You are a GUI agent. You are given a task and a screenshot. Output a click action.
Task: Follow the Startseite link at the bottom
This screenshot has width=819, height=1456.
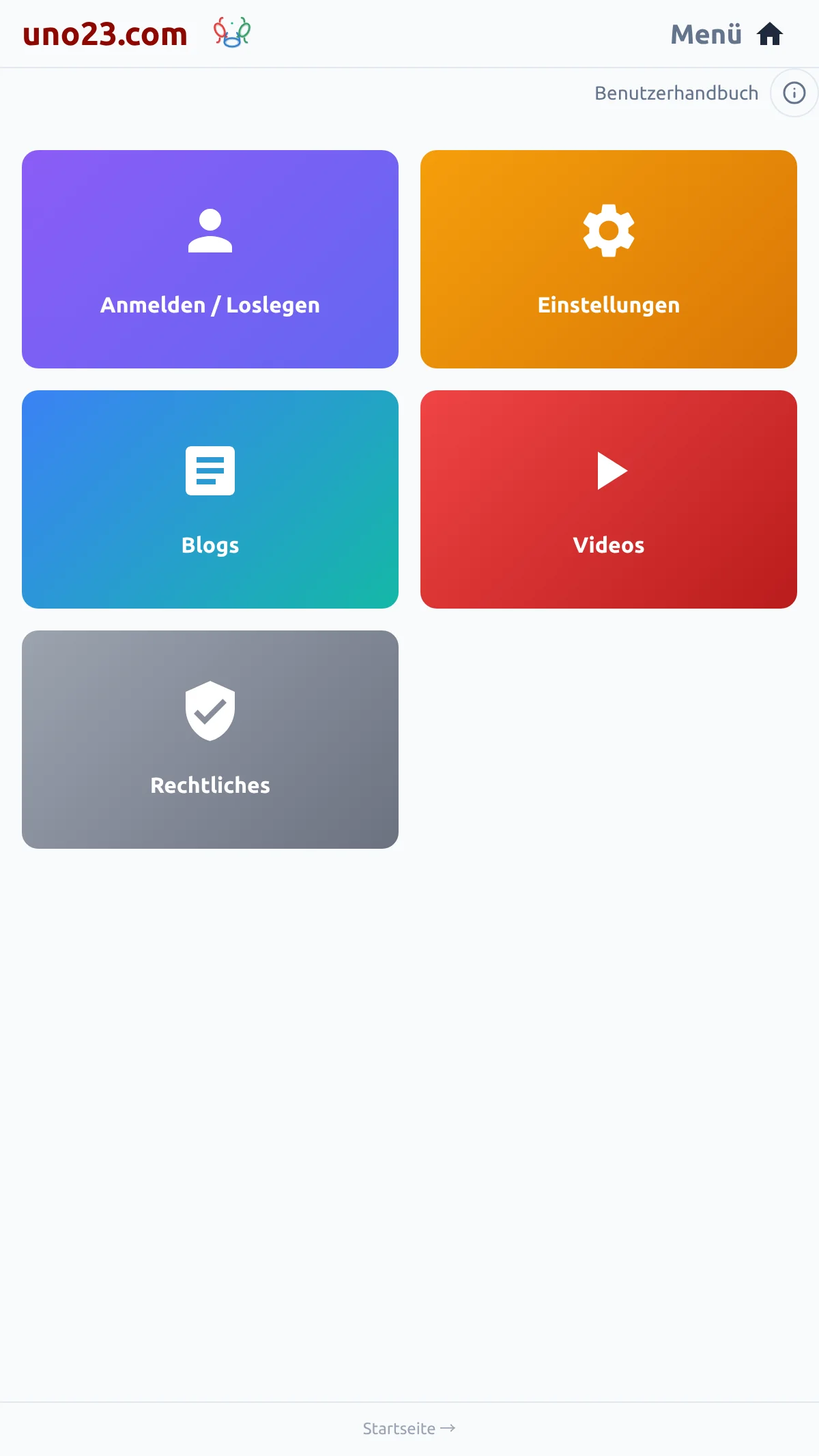click(409, 1428)
